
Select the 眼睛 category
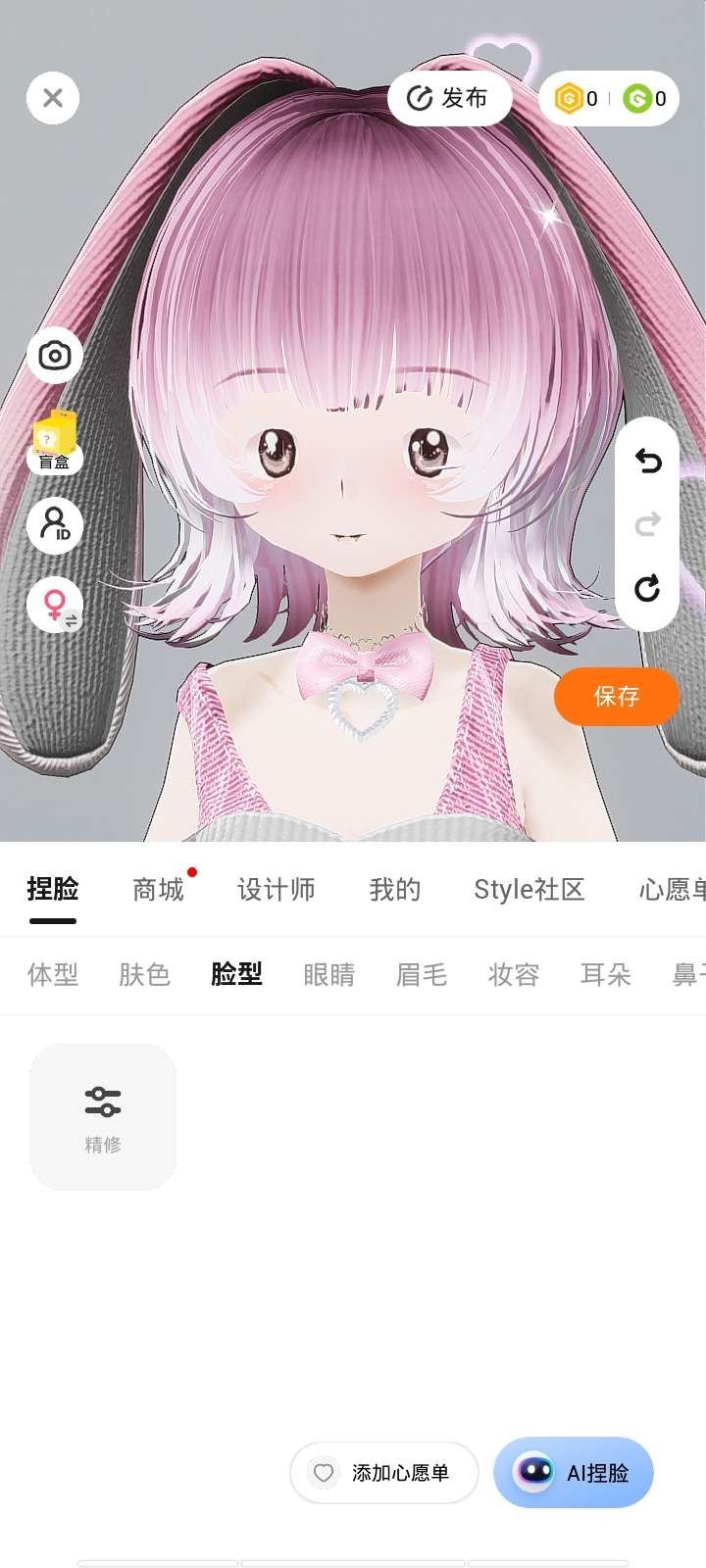click(x=329, y=974)
